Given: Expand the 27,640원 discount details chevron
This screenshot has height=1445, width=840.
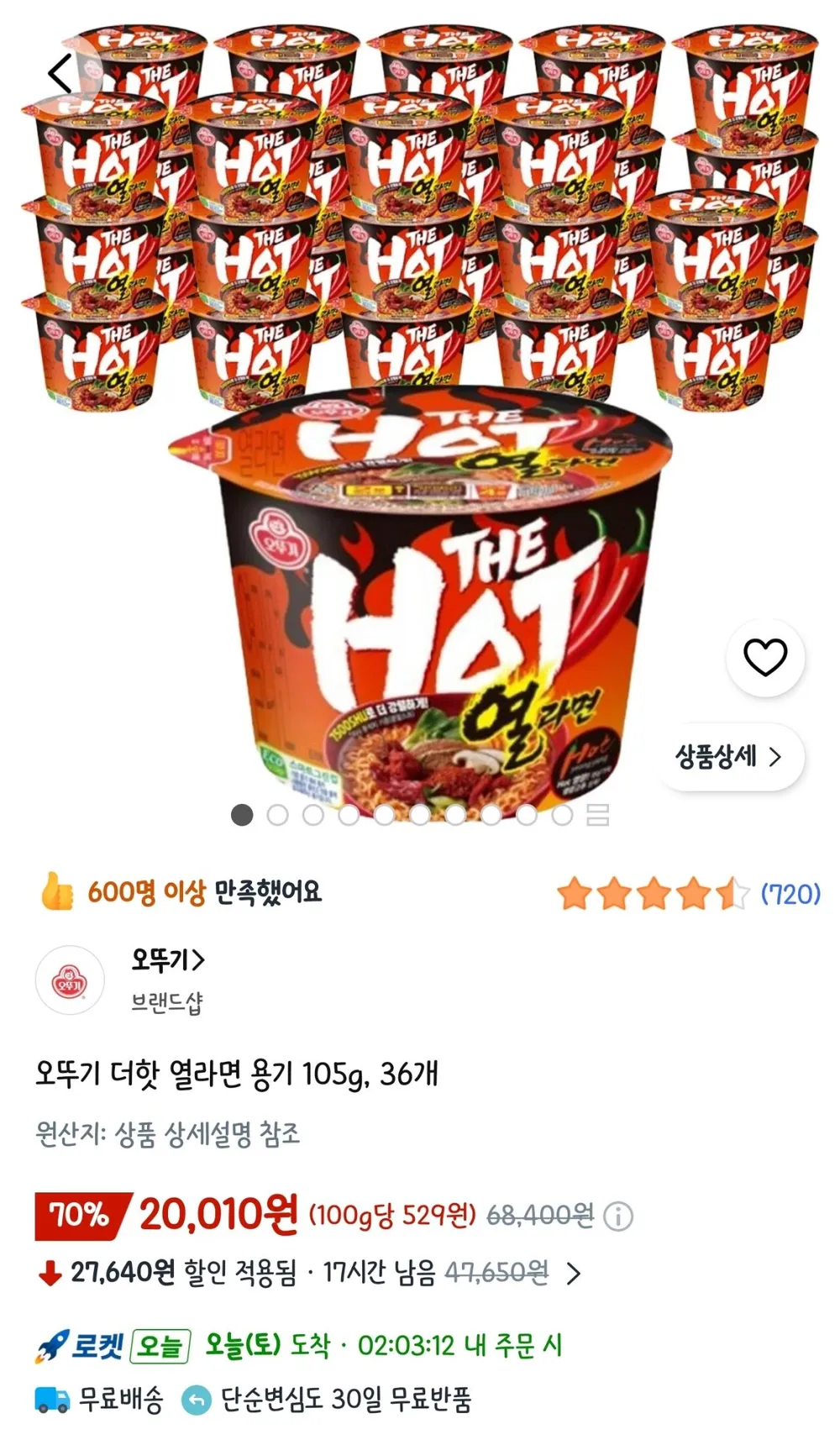Looking at the screenshot, I should (x=574, y=1274).
